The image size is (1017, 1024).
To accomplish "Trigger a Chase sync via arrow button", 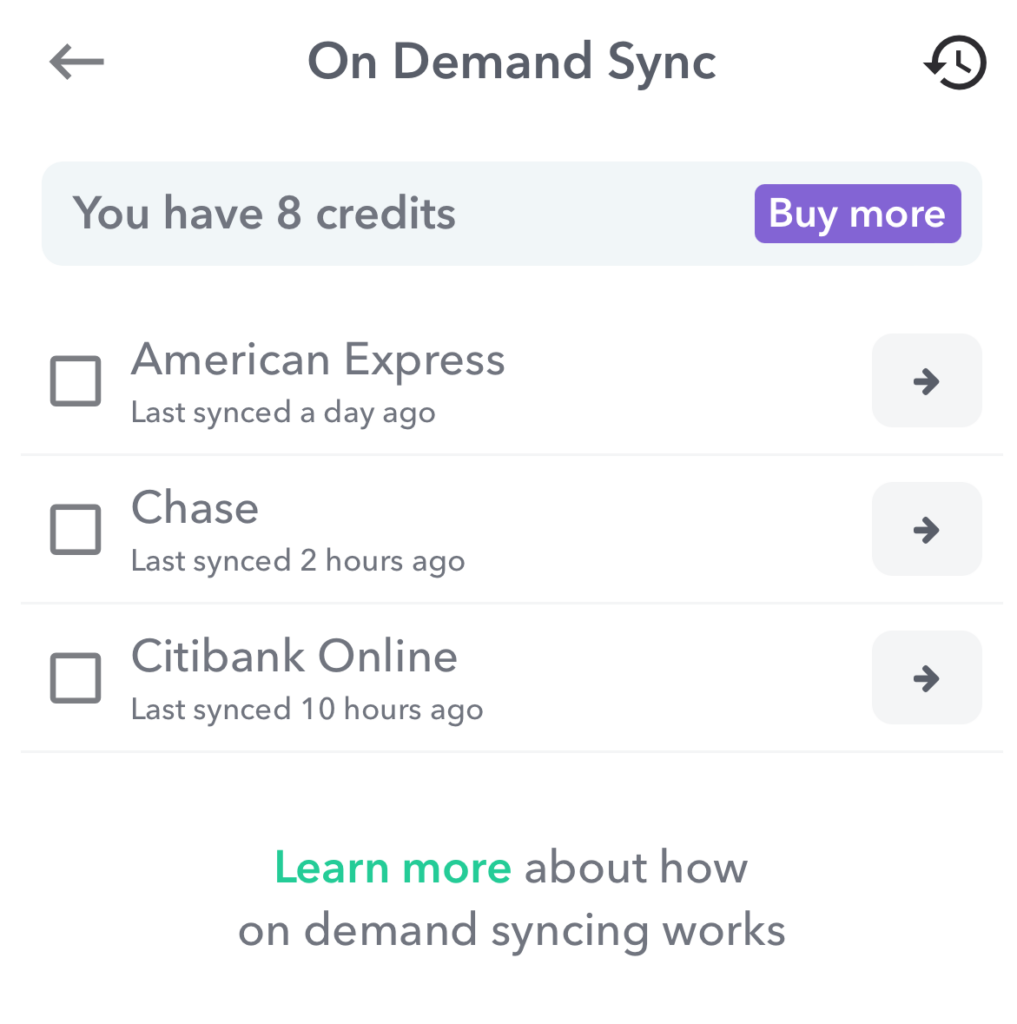I will [x=926, y=529].
